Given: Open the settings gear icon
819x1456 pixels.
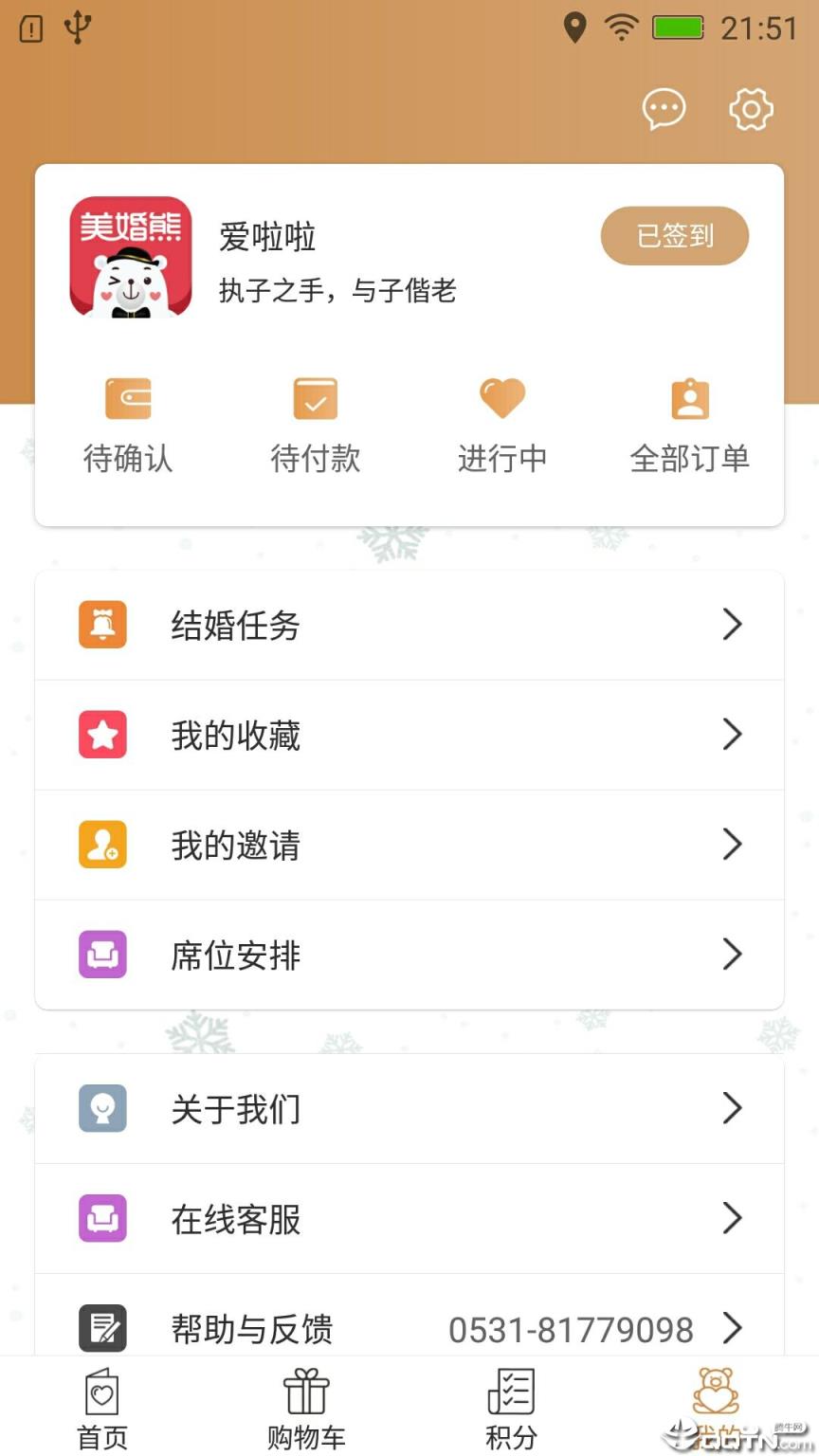Looking at the screenshot, I should coord(751,108).
